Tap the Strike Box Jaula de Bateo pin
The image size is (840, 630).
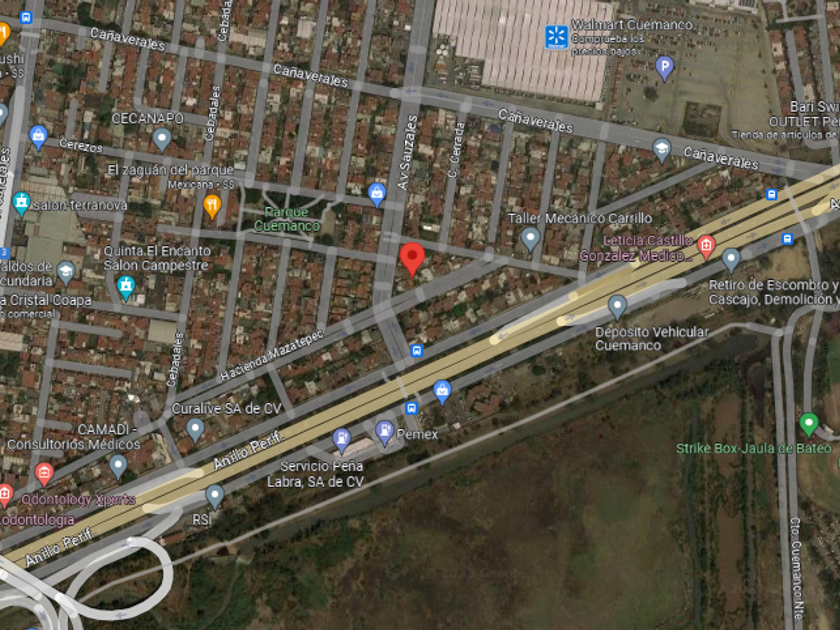point(808,425)
